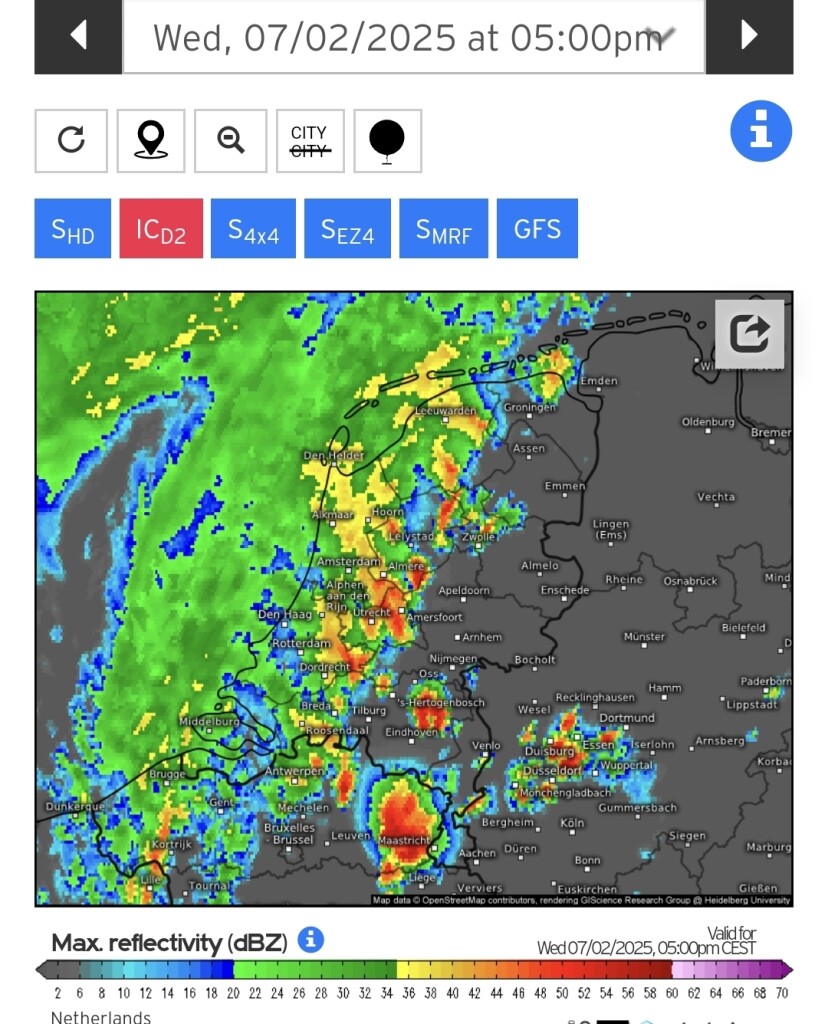This screenshot has width=828, height=1024.
Task: Go to the previous forecast time
Action: coord(78,36)
